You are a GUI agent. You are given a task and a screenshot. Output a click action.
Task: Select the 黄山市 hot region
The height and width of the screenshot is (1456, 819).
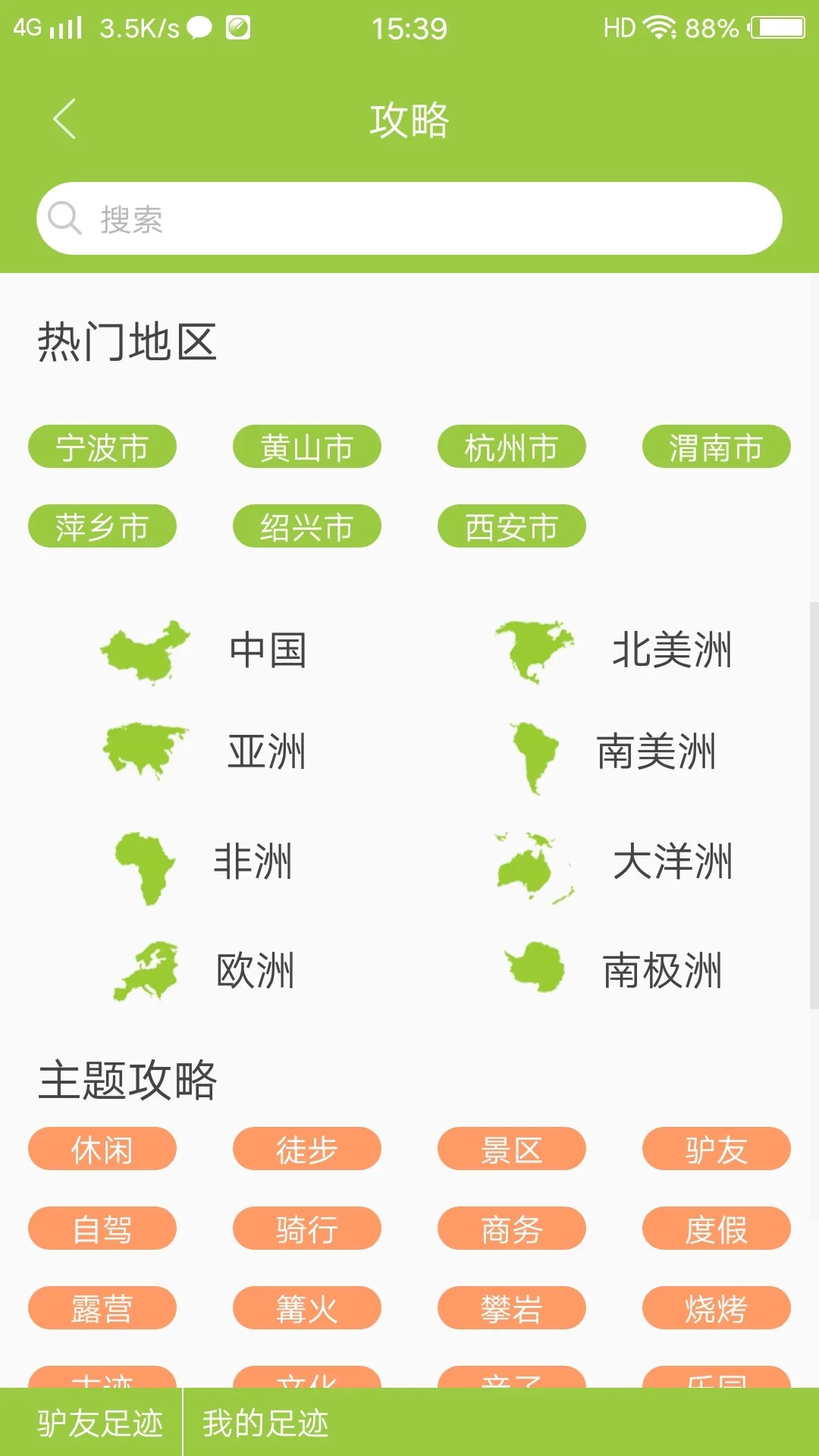click(x=307, y=447)
